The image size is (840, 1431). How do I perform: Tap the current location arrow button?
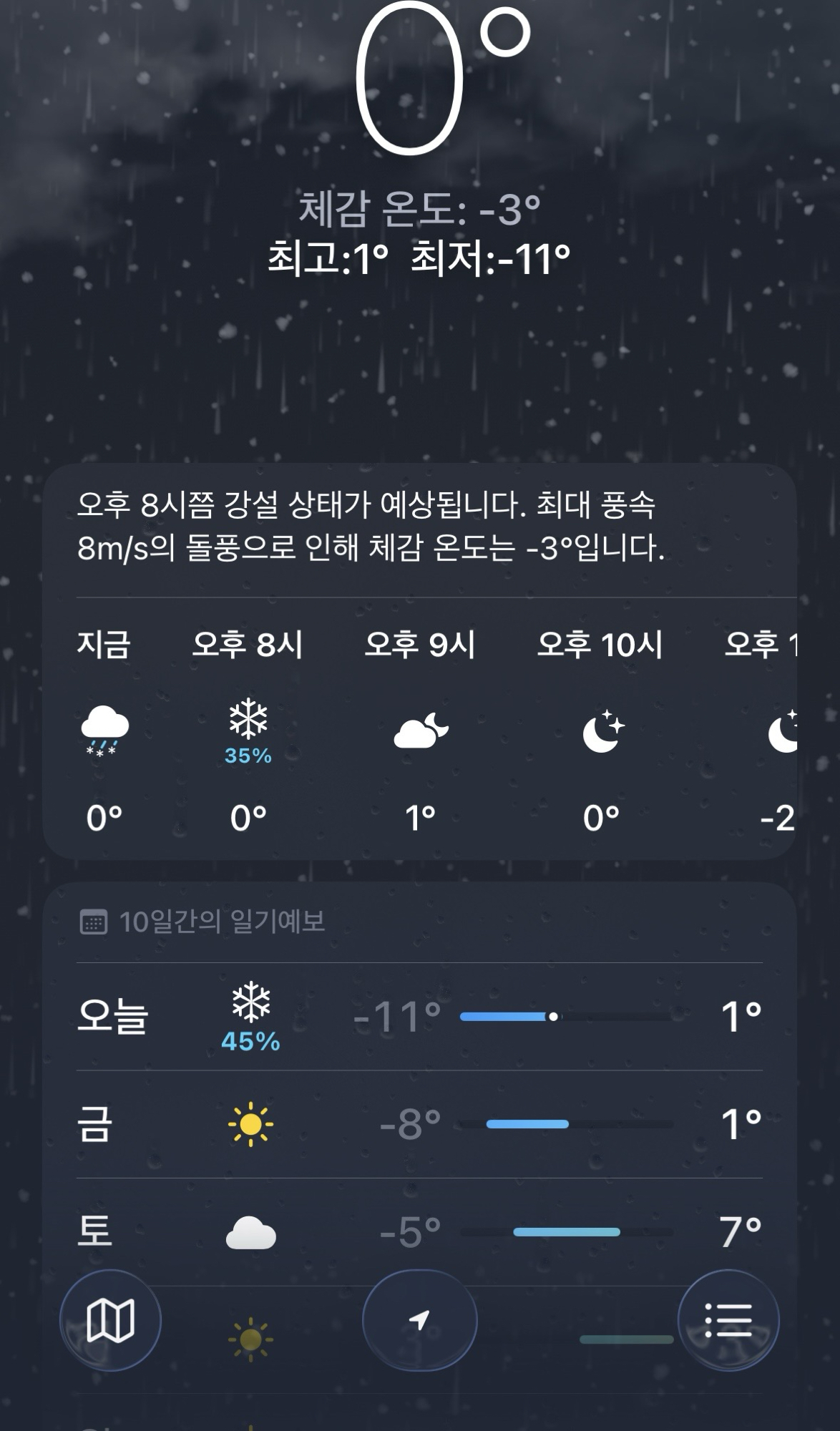click(x=419, y=1320)
